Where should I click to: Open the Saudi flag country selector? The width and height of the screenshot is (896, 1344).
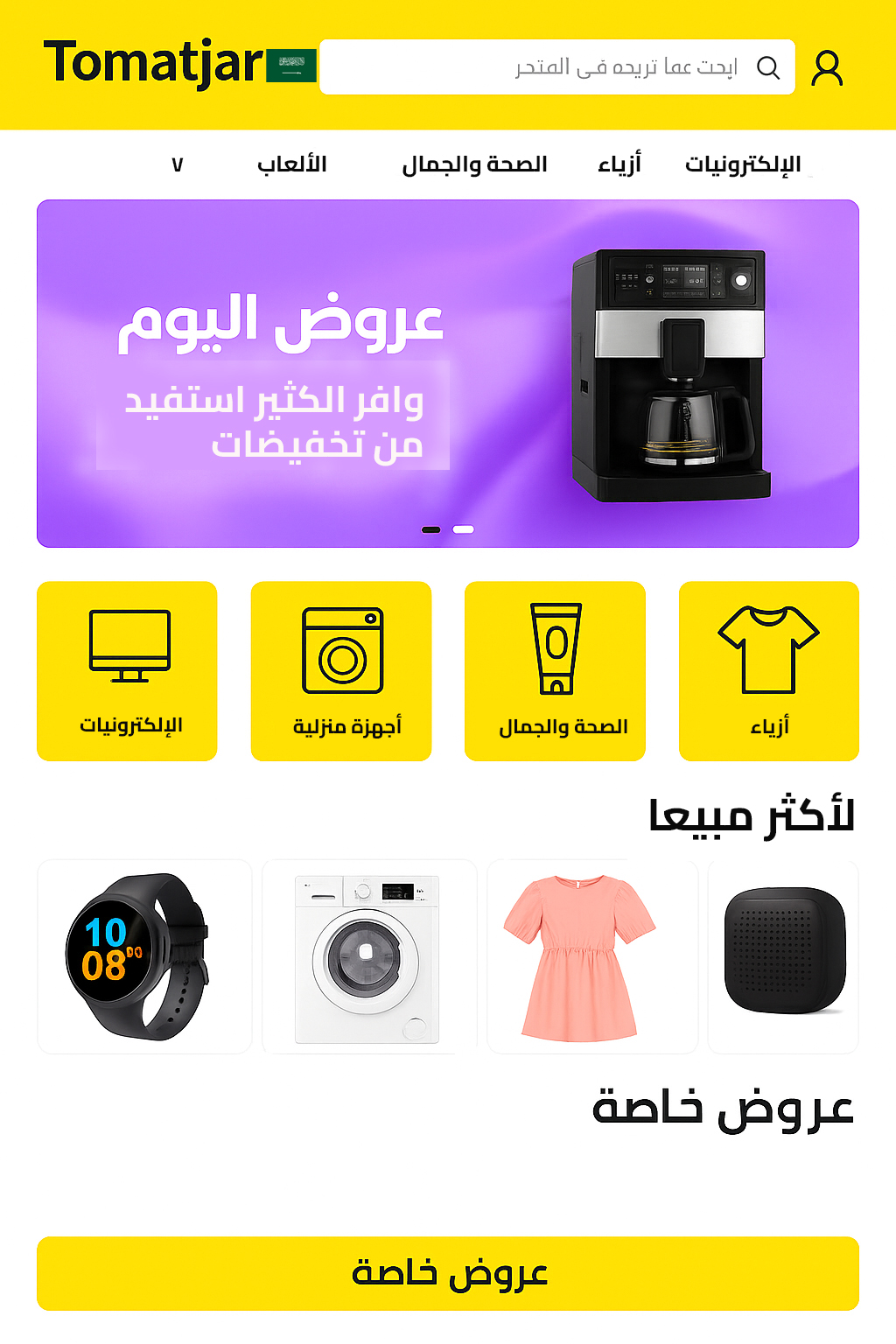[291, 66]
